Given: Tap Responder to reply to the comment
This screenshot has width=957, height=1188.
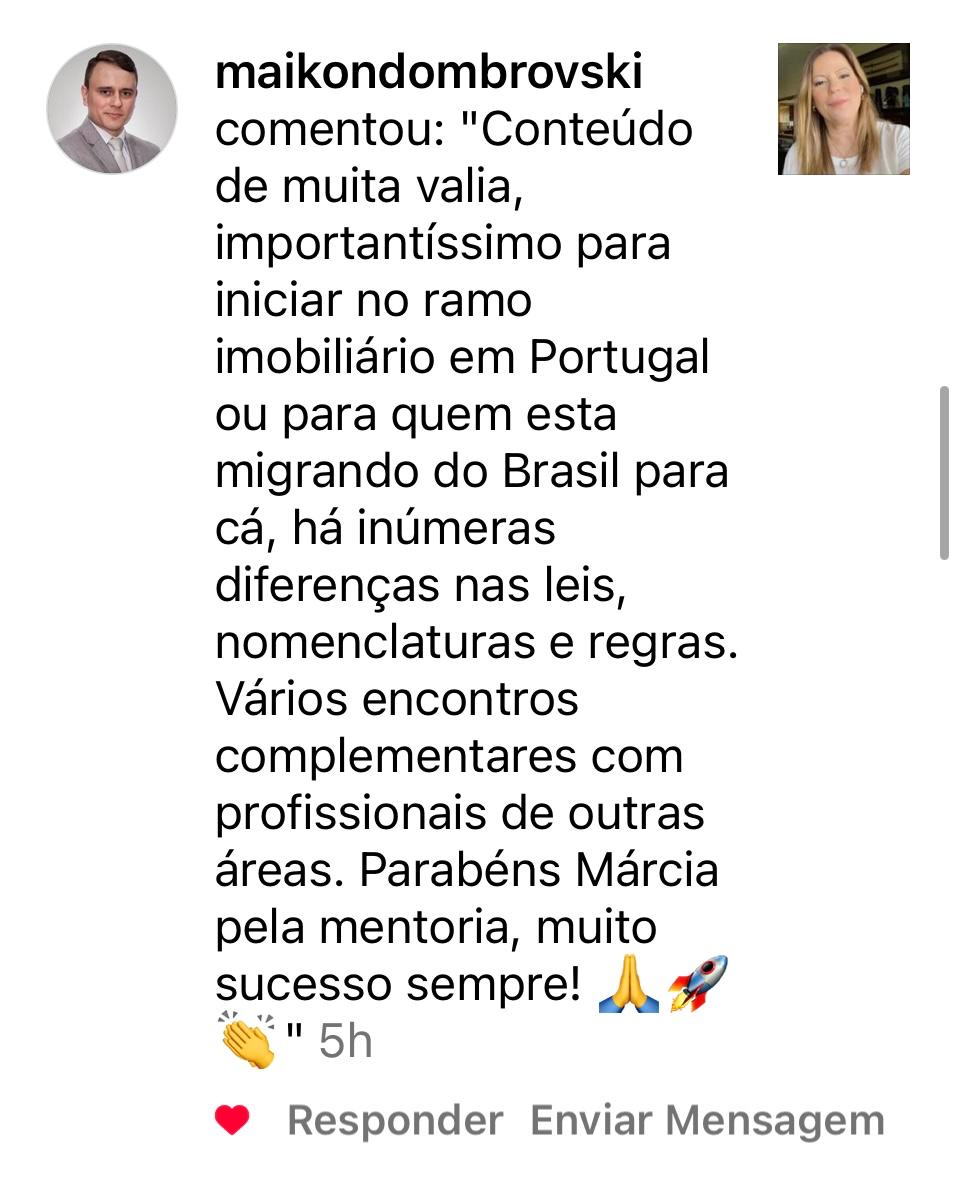Looking at the screenshot, I should [395, 1121].
